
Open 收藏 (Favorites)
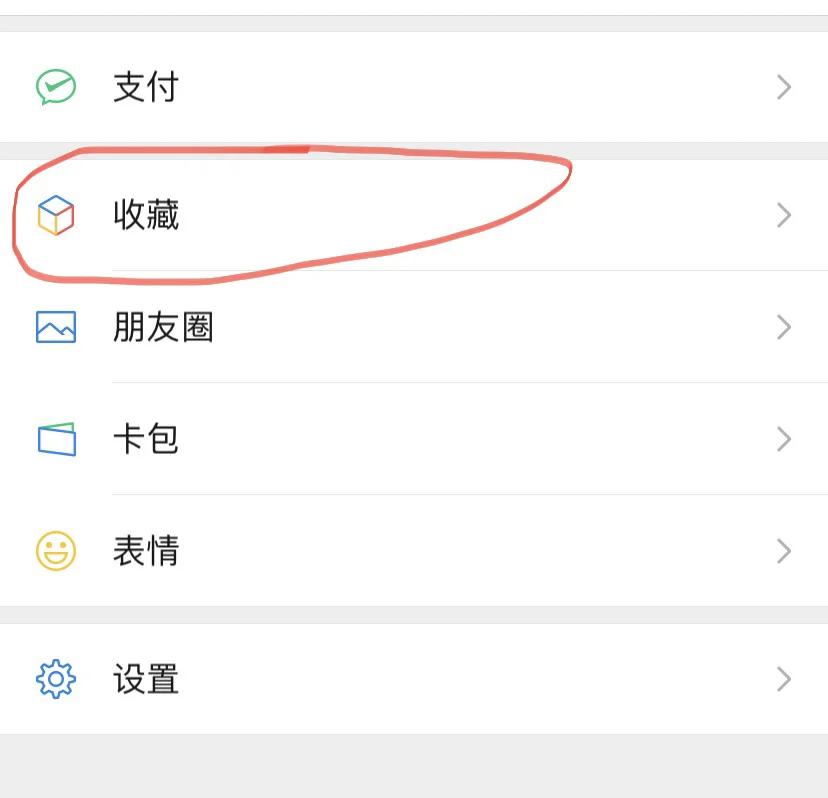(x=146, y=215)
